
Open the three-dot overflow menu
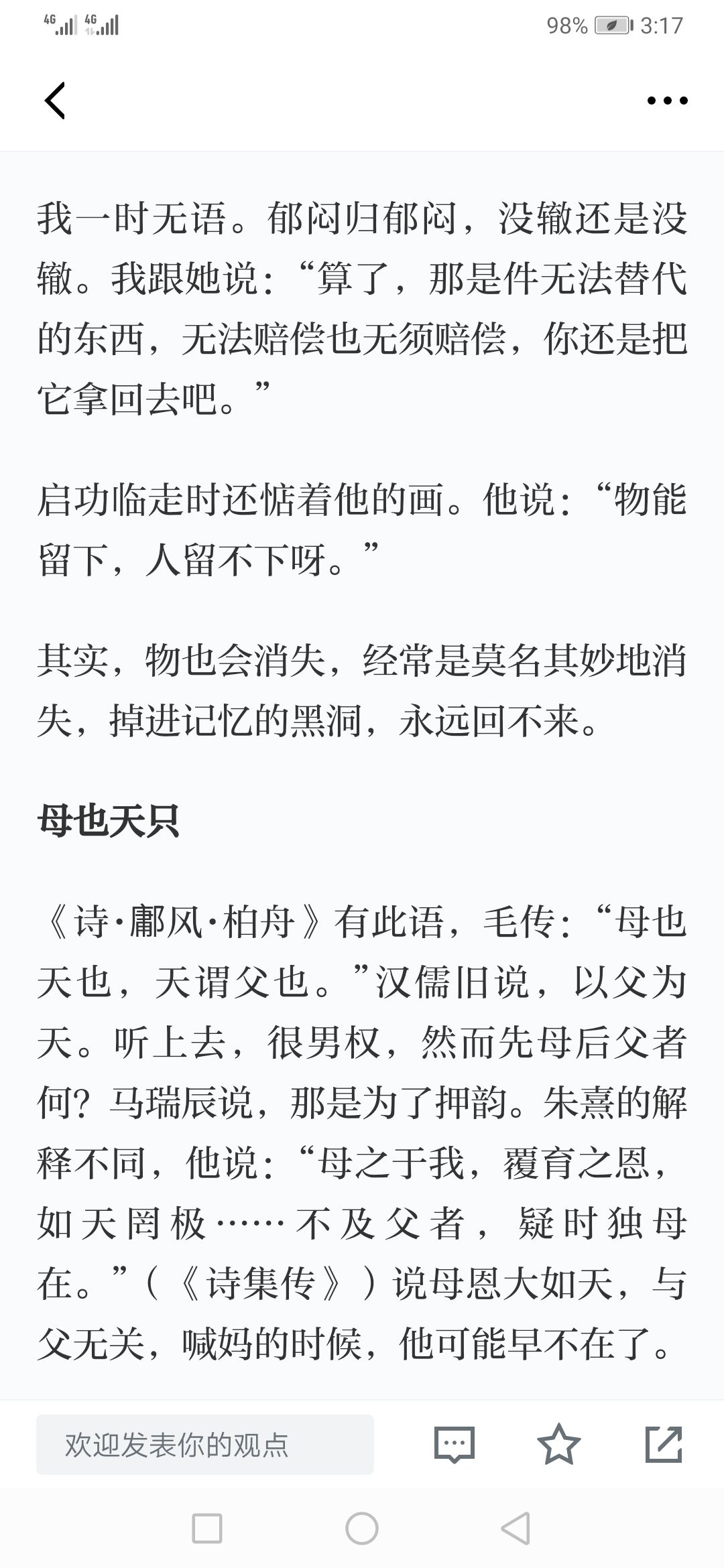(x=667, y=101)
